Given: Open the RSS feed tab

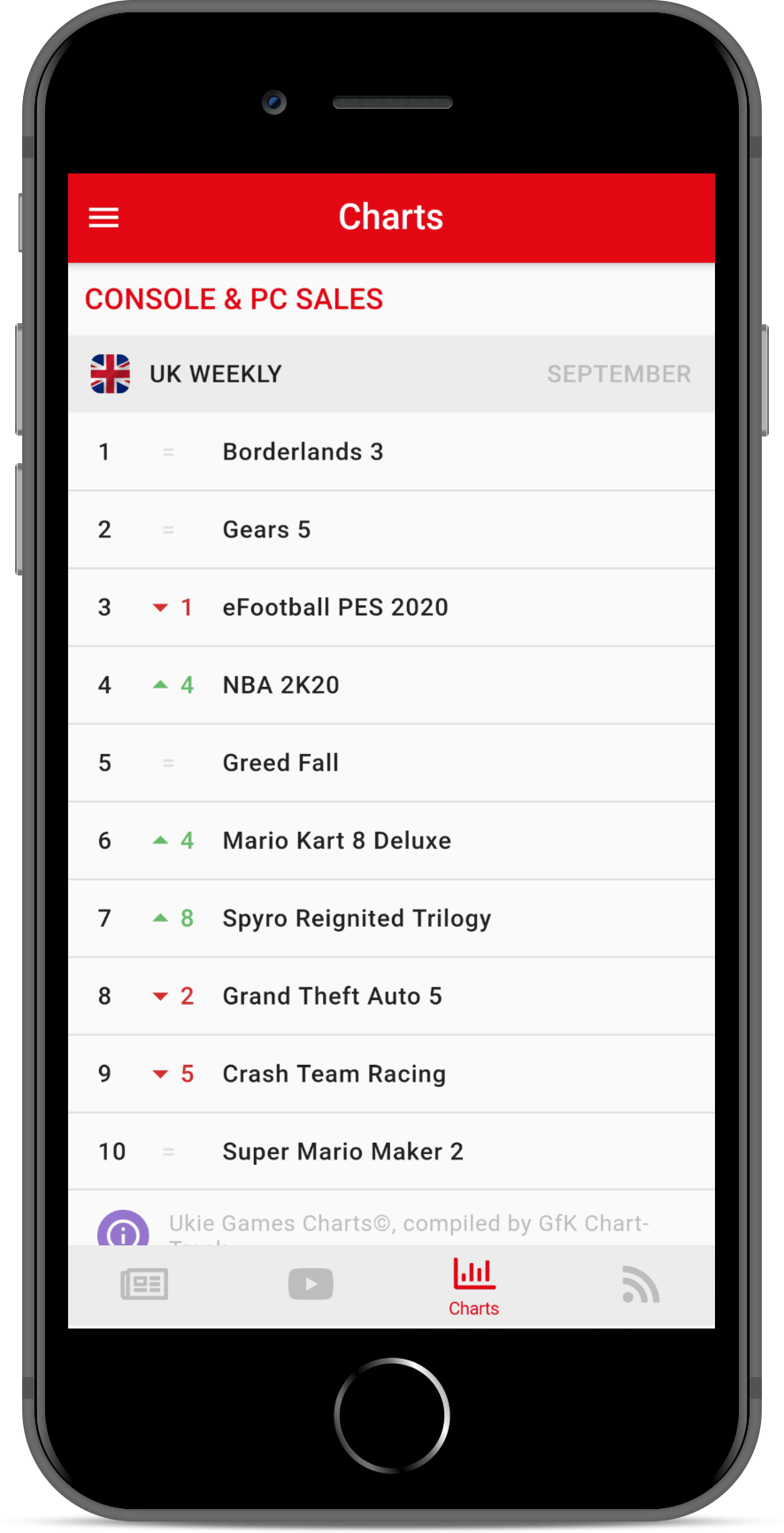Looking at the screenshot, I should coord(640,1284).
